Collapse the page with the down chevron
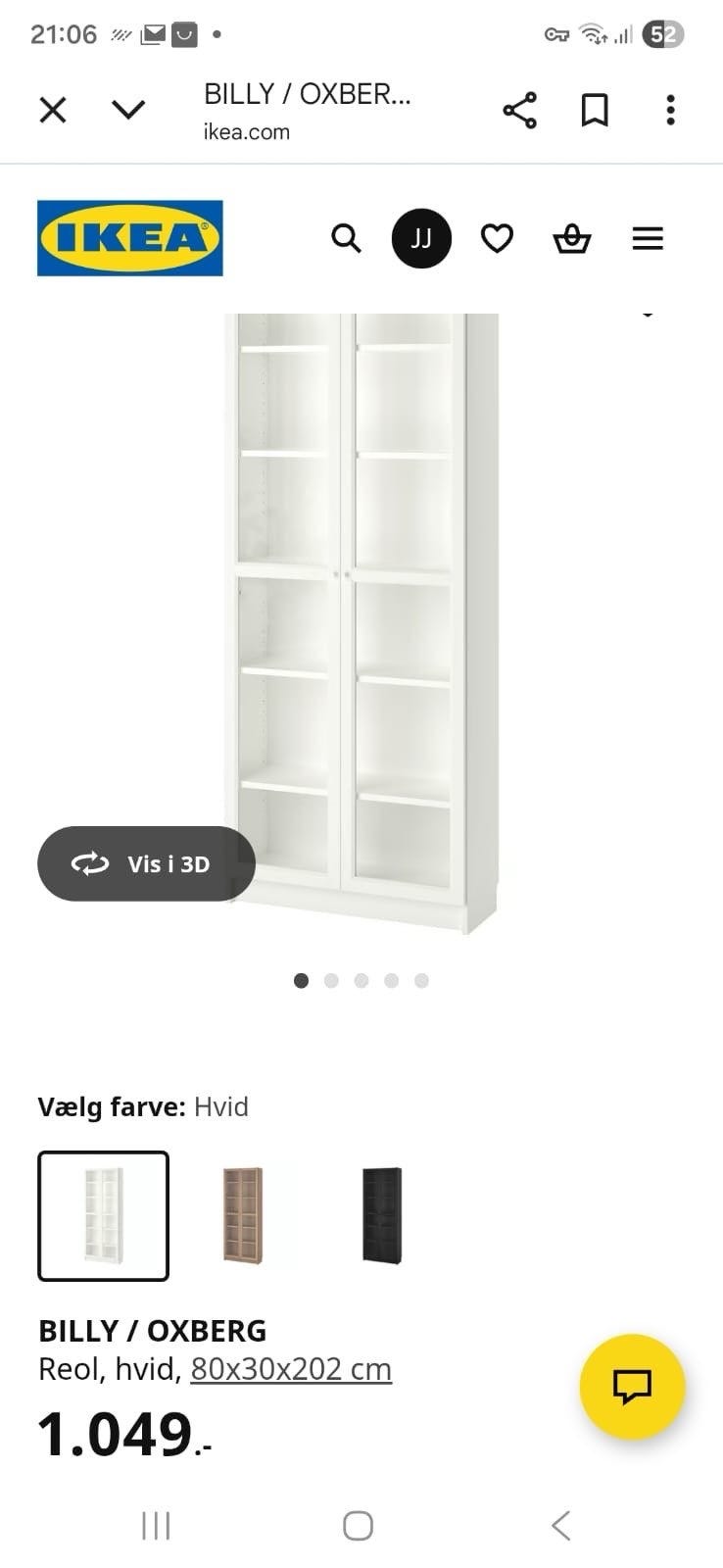Viewport: 723px width, 1568px height. (x=128, y=110)
